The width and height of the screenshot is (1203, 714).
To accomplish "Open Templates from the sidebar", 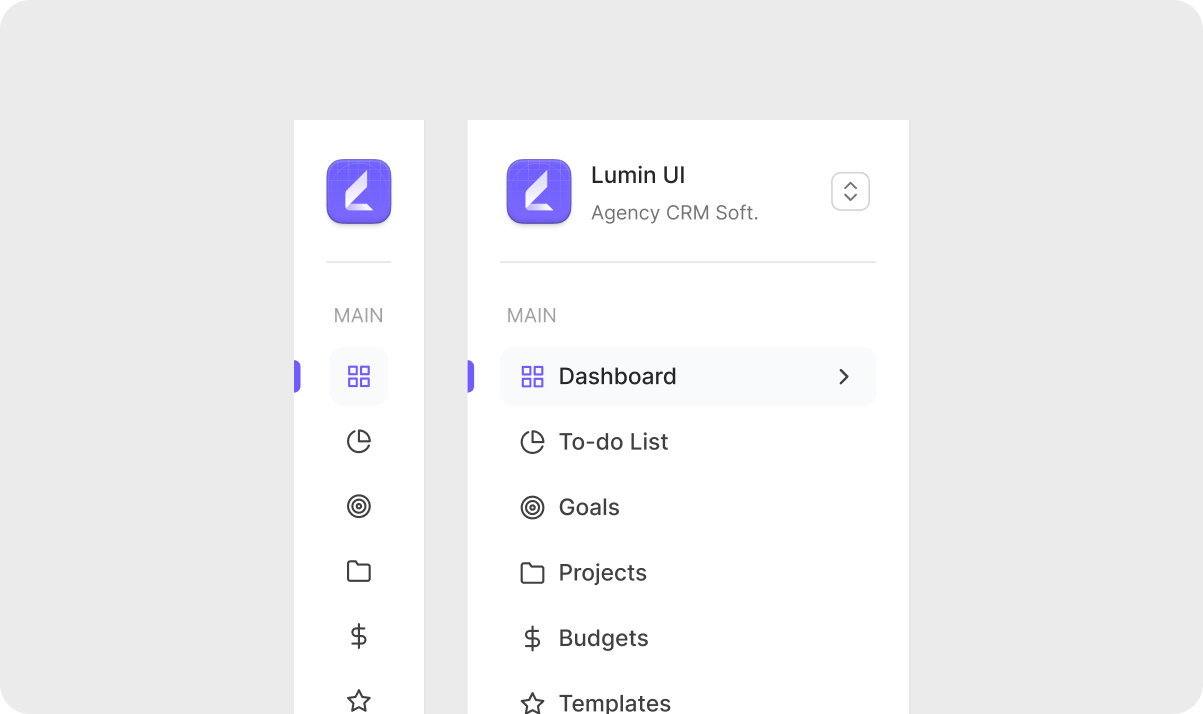I will pyautogui.click(x=614, y=702).
